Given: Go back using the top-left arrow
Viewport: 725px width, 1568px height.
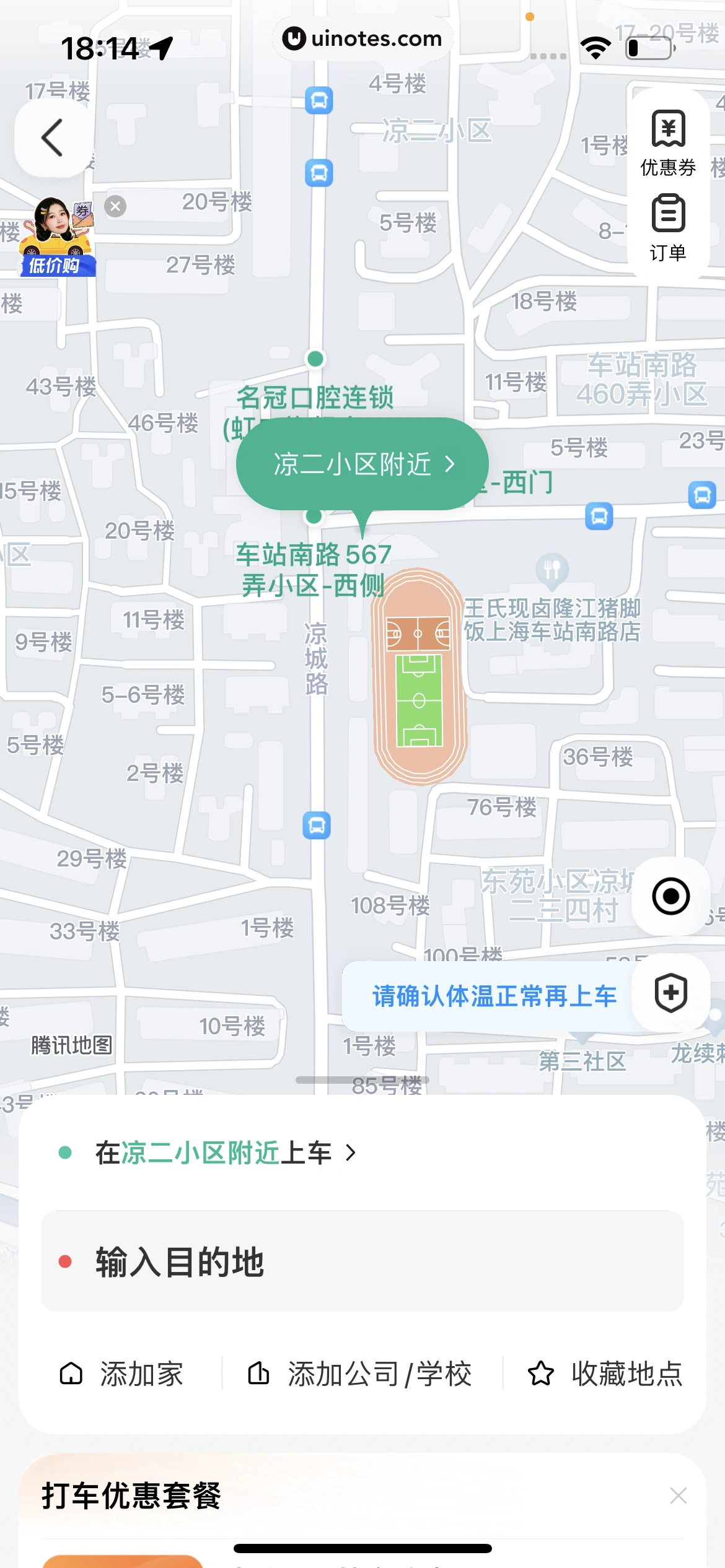Looking at the screenshot, I should (x=53, y=137).
